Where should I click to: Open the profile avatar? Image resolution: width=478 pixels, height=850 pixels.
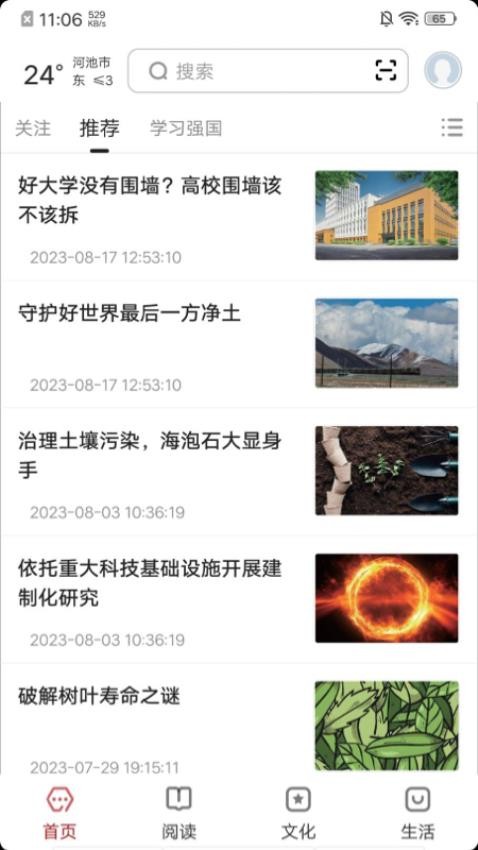(443, 70)
